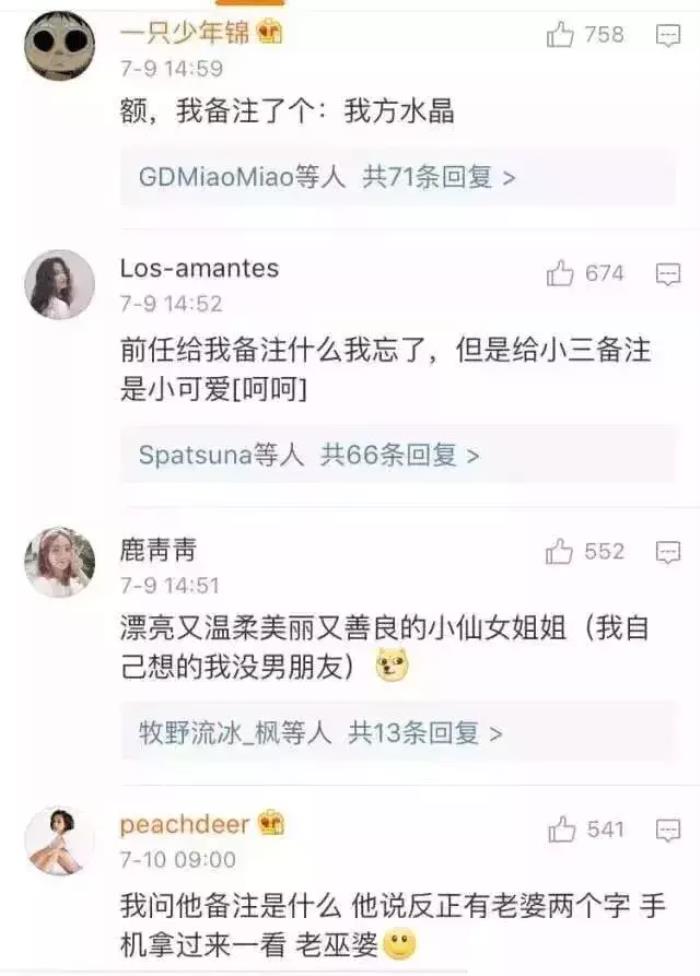Open the avatar of Los-amantes
The image size is (700, 976).
click(x=59, y=285)
